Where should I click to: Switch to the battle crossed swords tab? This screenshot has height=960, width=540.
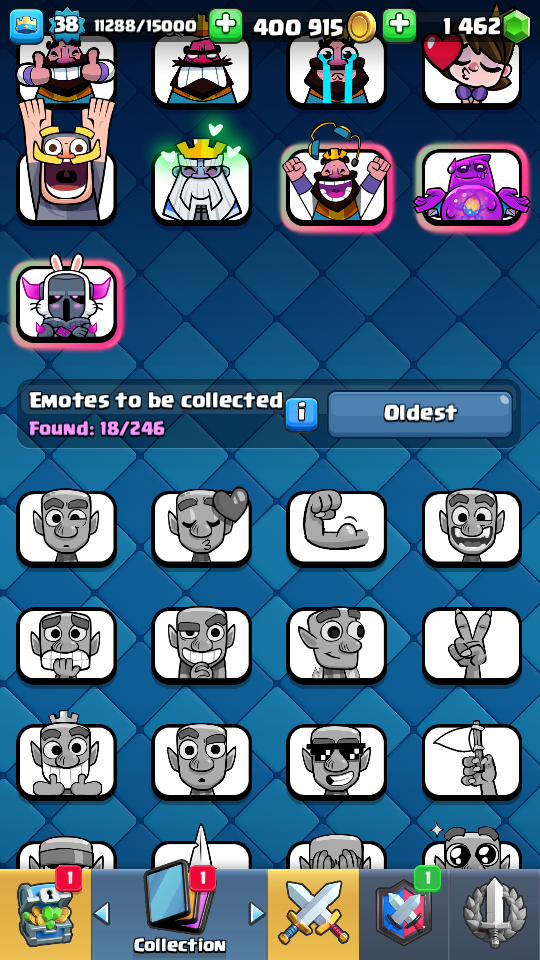(x=313, y=914)
